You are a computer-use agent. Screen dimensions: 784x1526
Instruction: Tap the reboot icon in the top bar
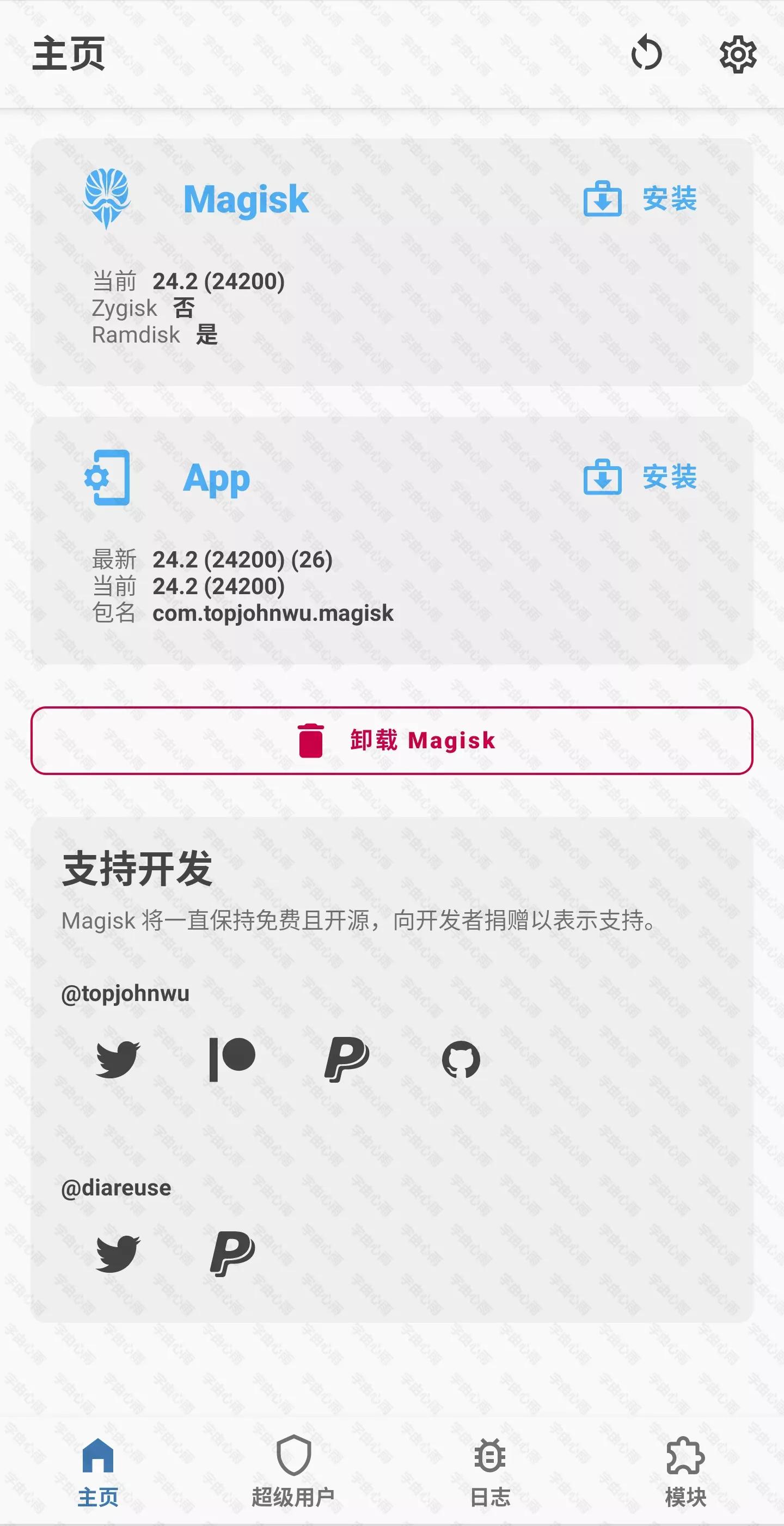click(646, 53)
